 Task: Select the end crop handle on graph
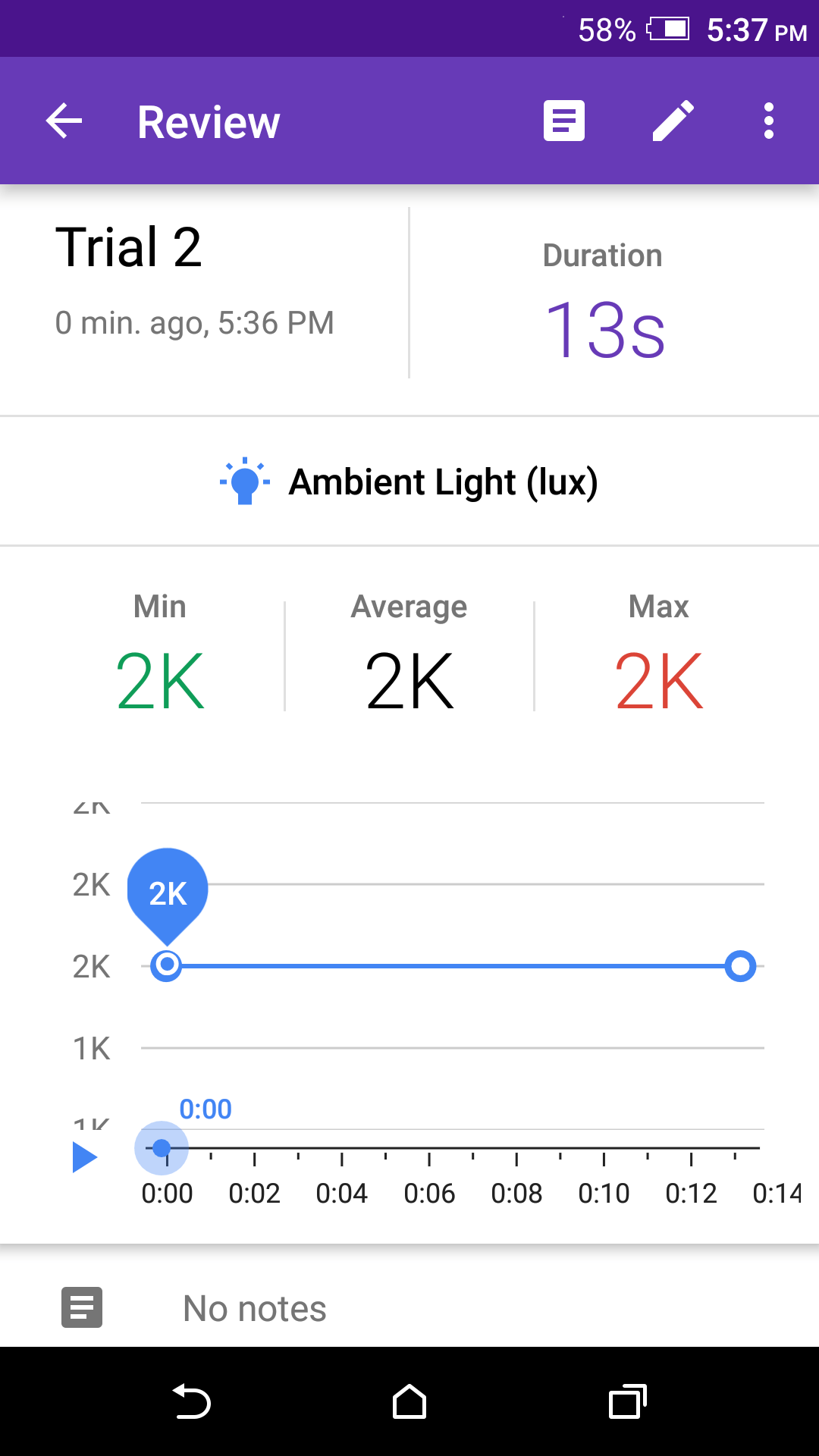[740, 966]
